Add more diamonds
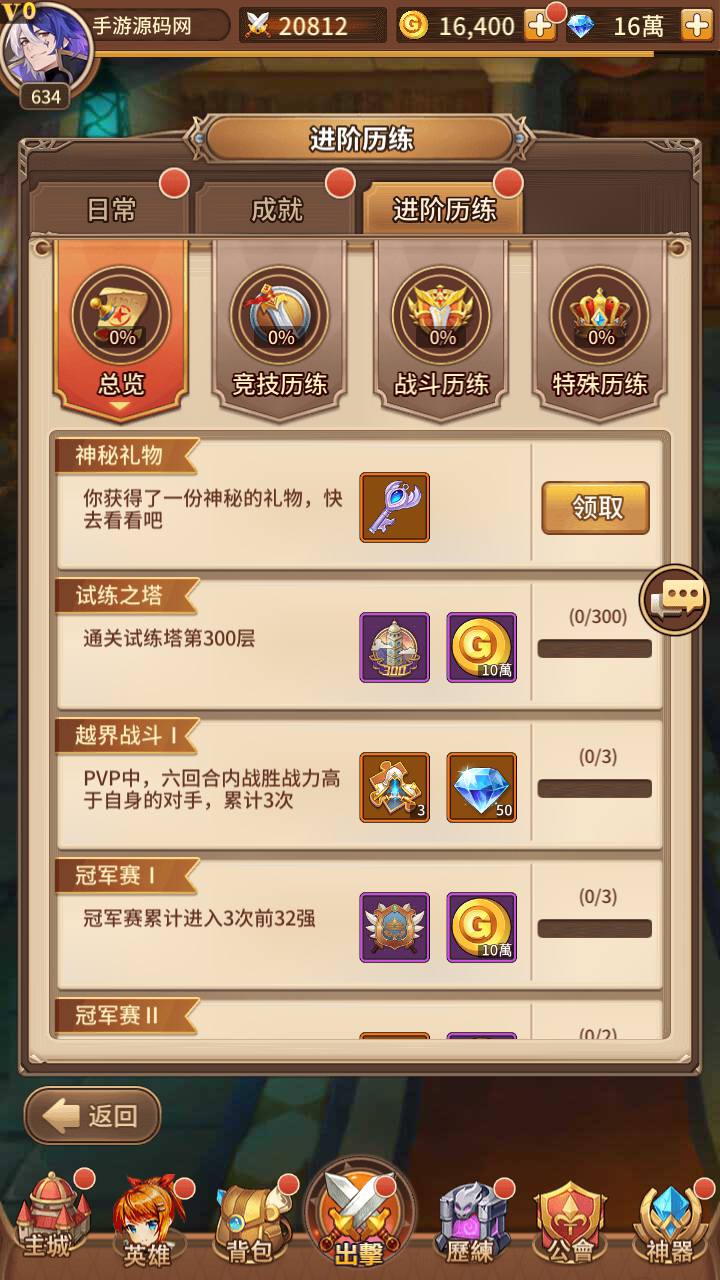720x1280 pixels. 696,26
